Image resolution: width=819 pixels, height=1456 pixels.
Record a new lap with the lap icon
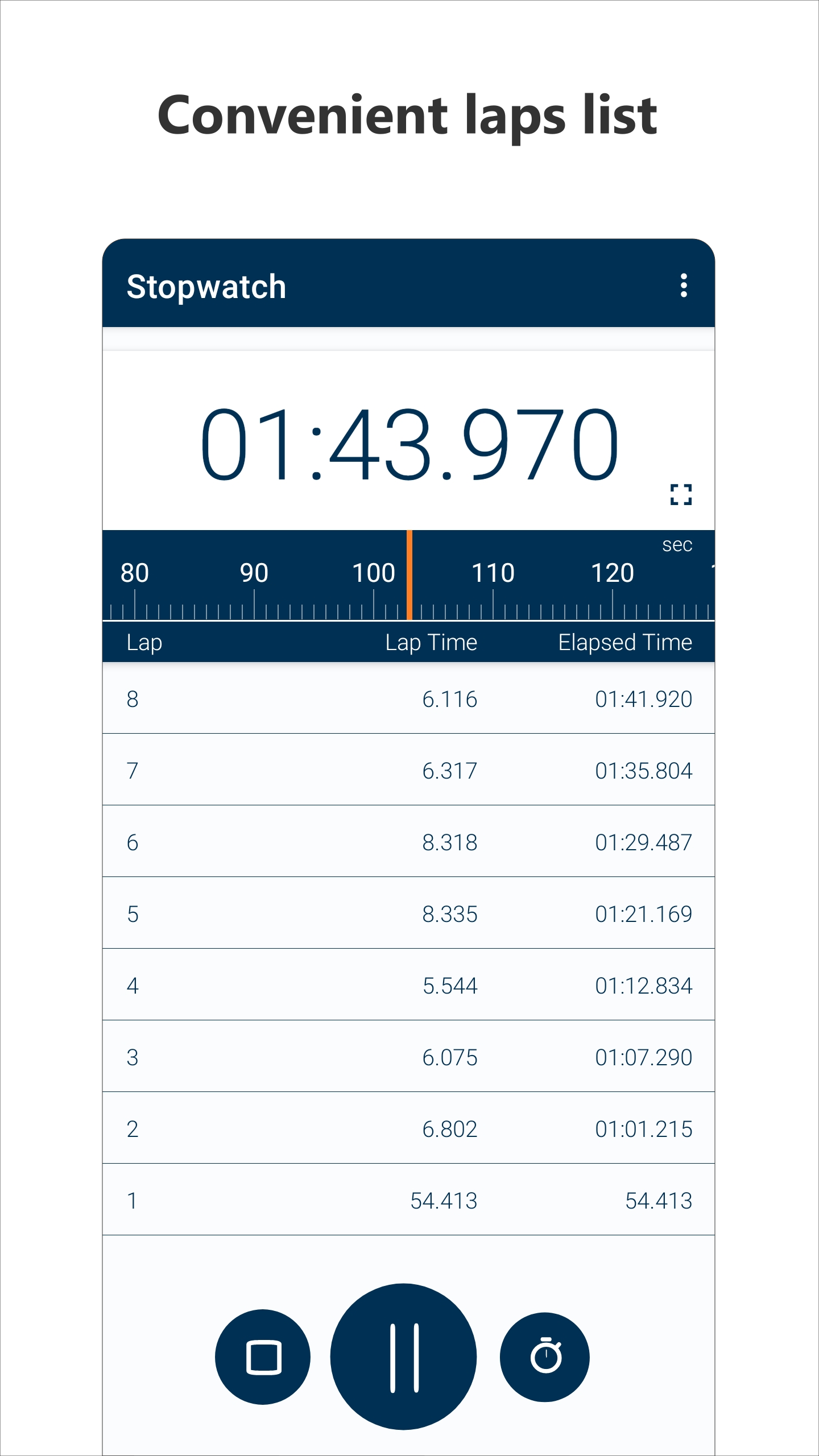click(x=545, y=1356)
